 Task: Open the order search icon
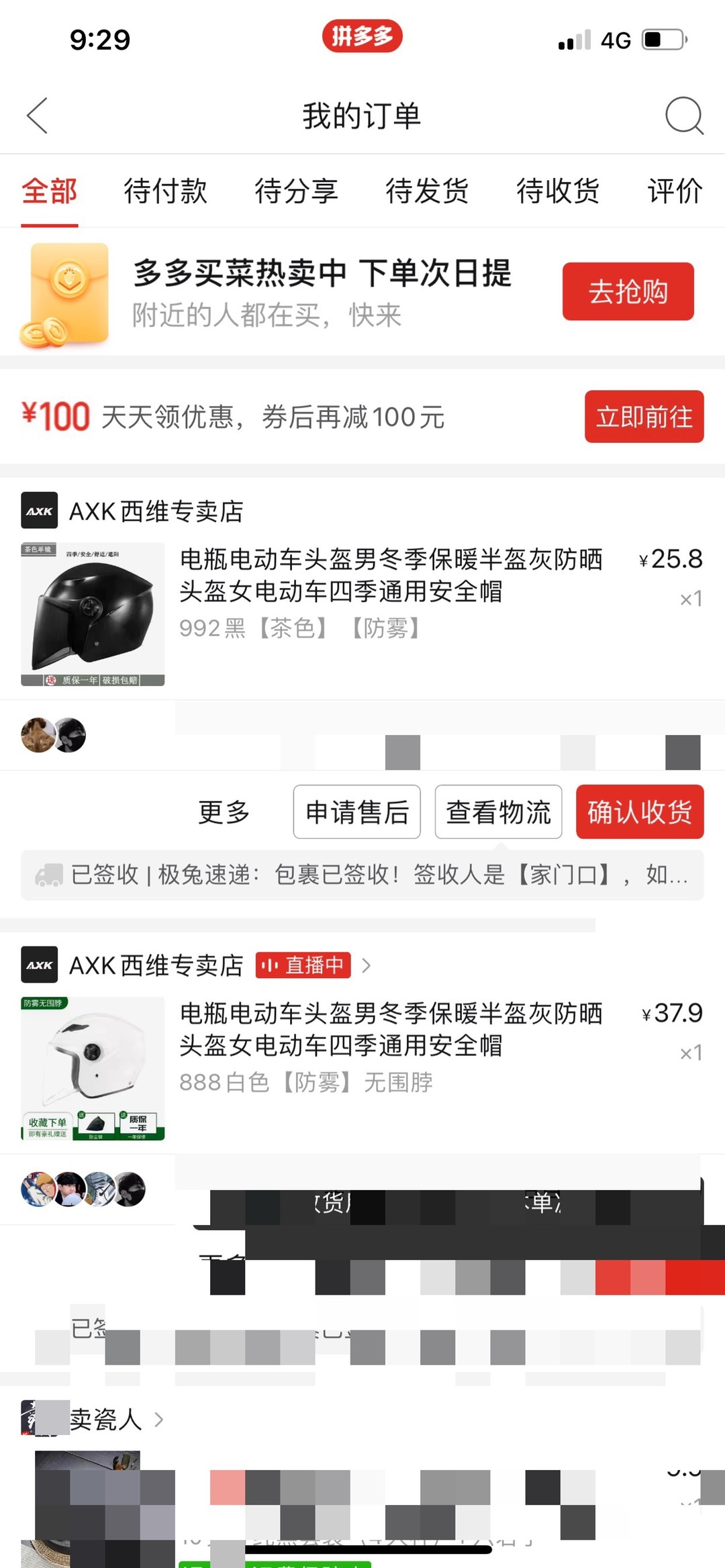coord(683,115)
